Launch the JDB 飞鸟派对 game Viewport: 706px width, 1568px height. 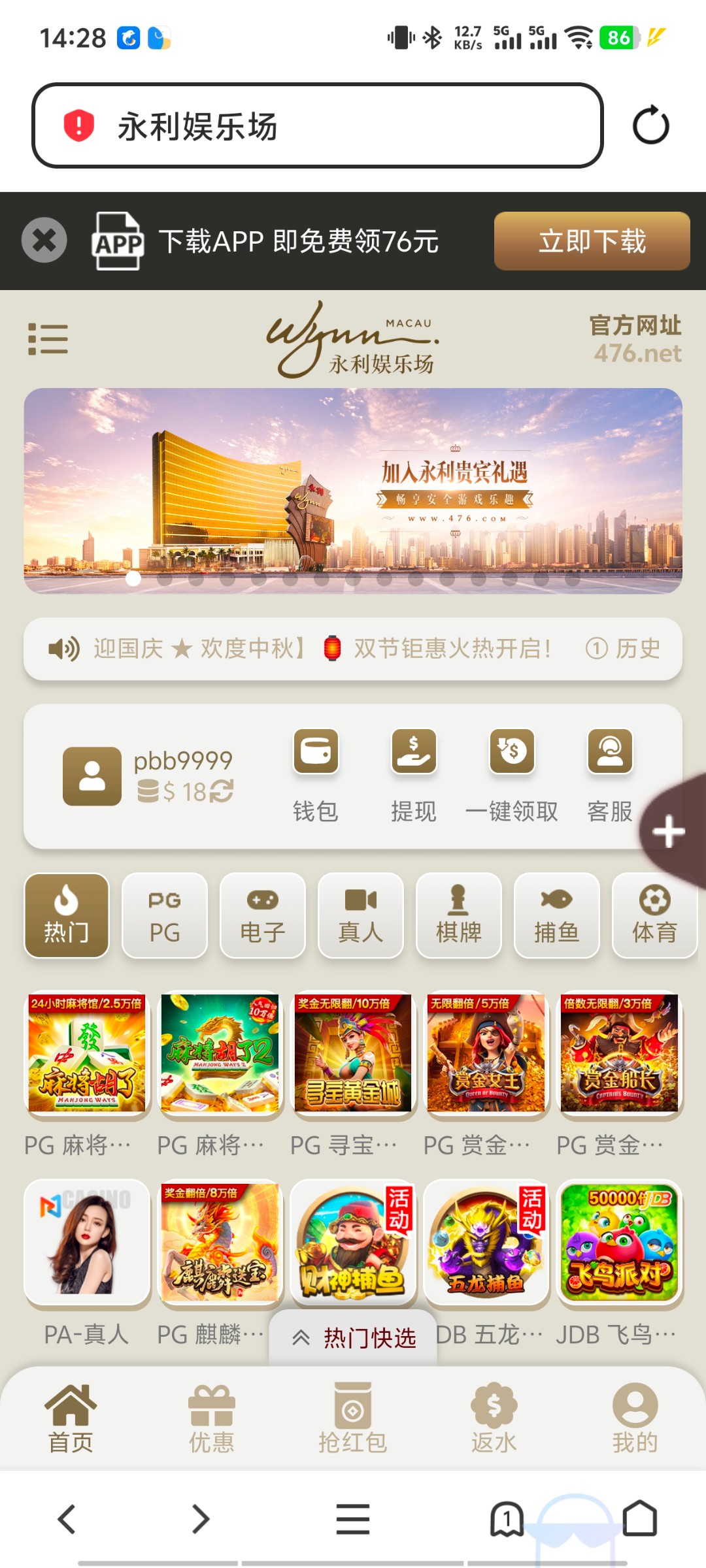[620, 1243]
